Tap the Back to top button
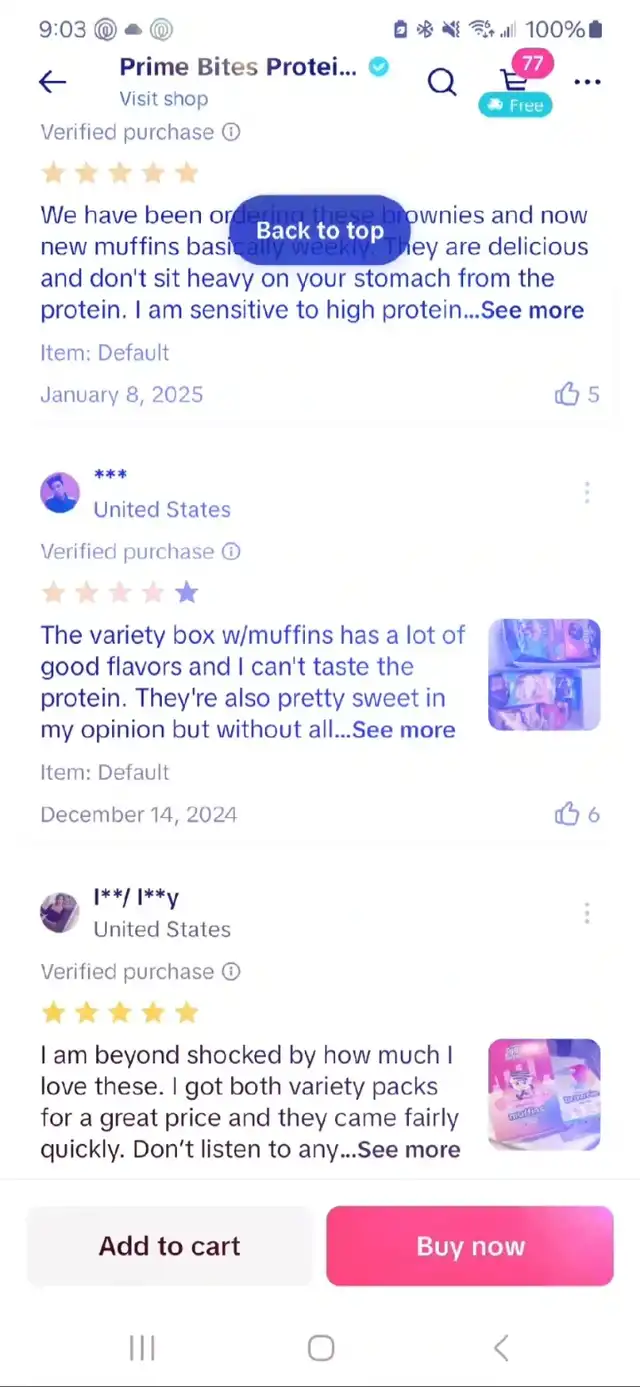640x1387 pixels. point(319,230)
